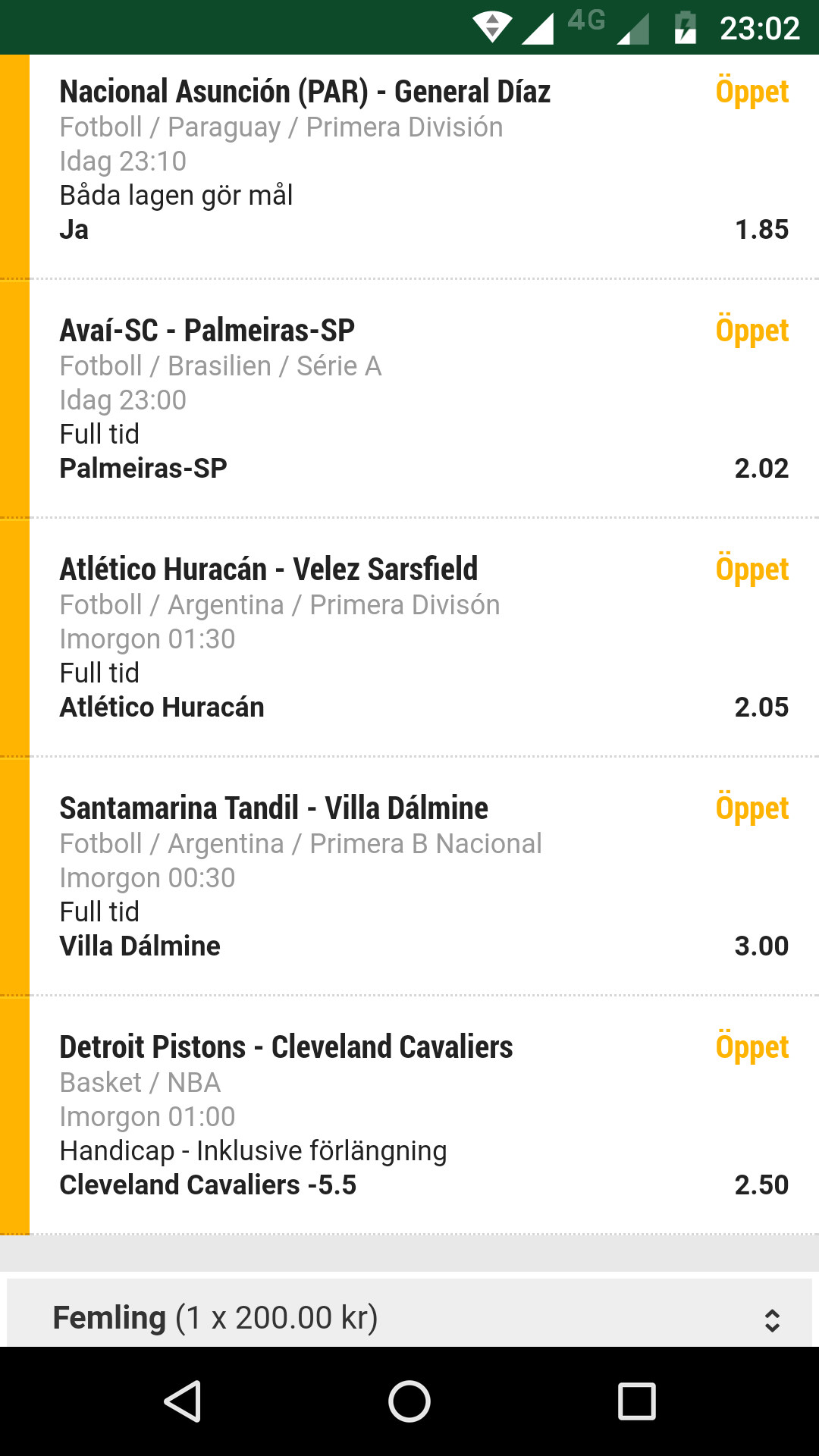Open the Avaí-SC - Palmeiras-SP bet
819x1456 pixels.
coord(409,399)
